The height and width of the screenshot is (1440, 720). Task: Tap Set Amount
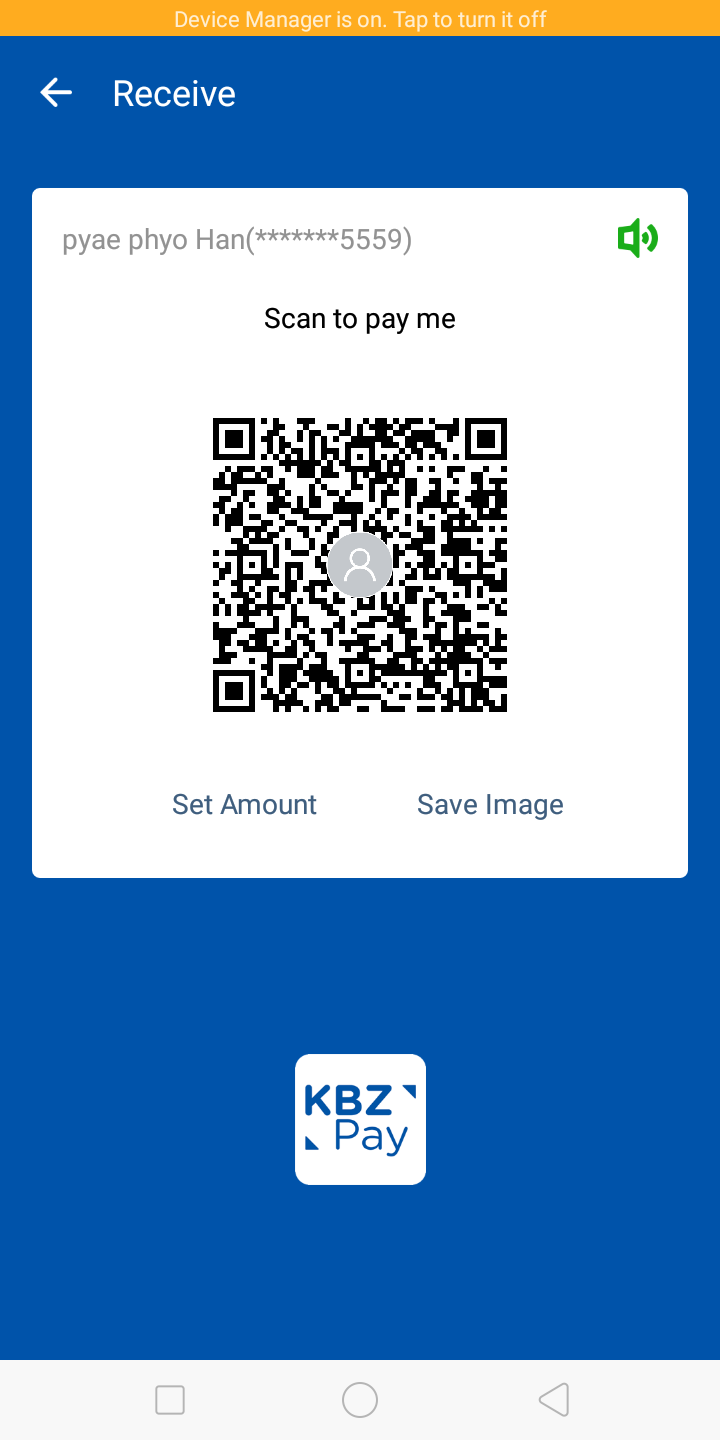click(x=244, y=805)
